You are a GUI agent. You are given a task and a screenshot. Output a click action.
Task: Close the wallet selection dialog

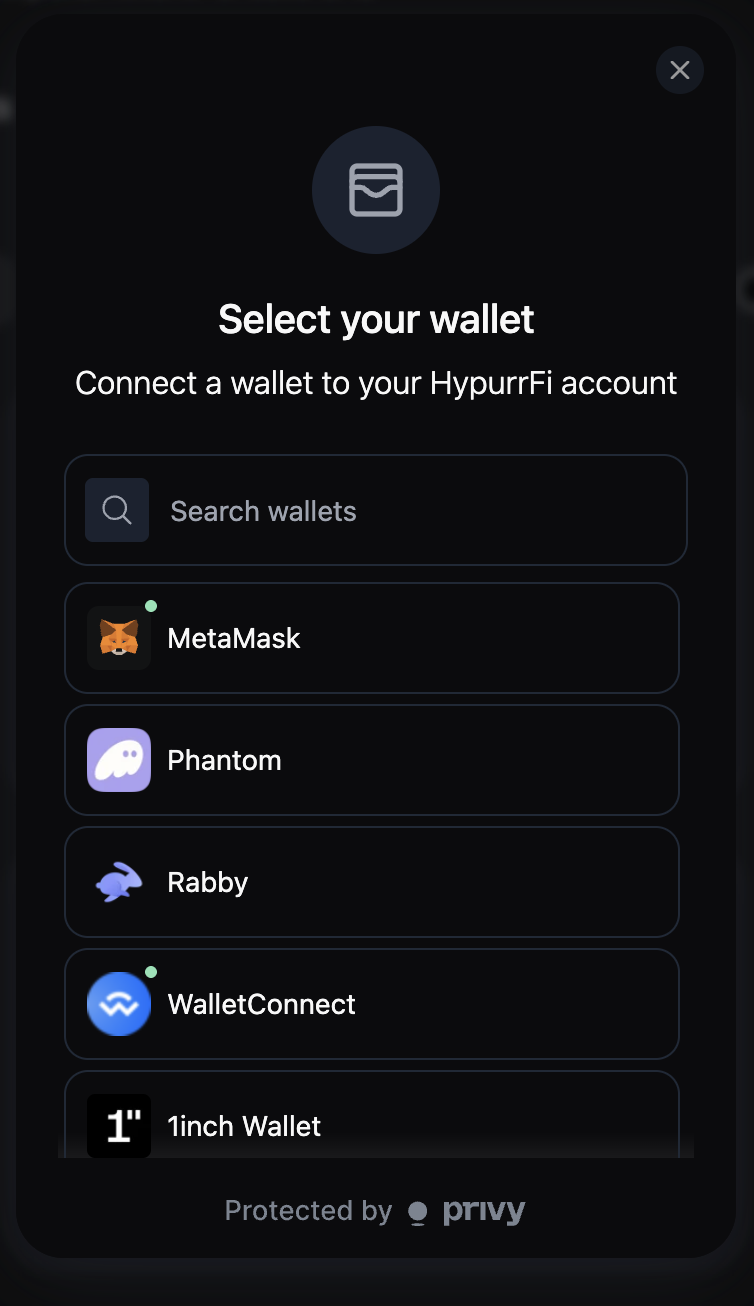point(680,70)
